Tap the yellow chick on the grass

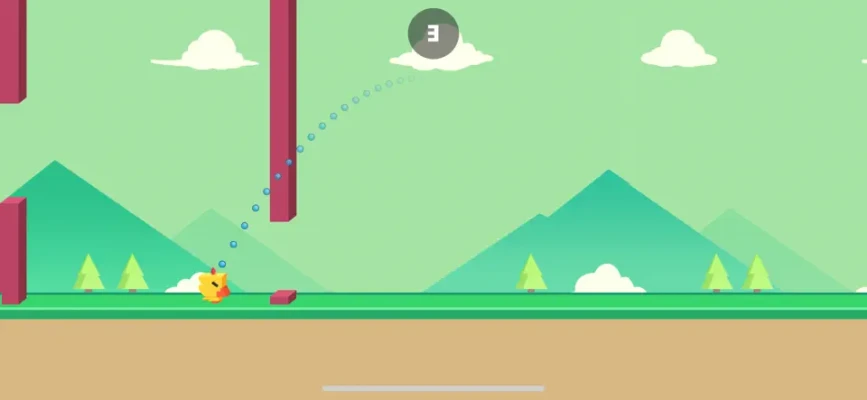click(x=213, y=287)
